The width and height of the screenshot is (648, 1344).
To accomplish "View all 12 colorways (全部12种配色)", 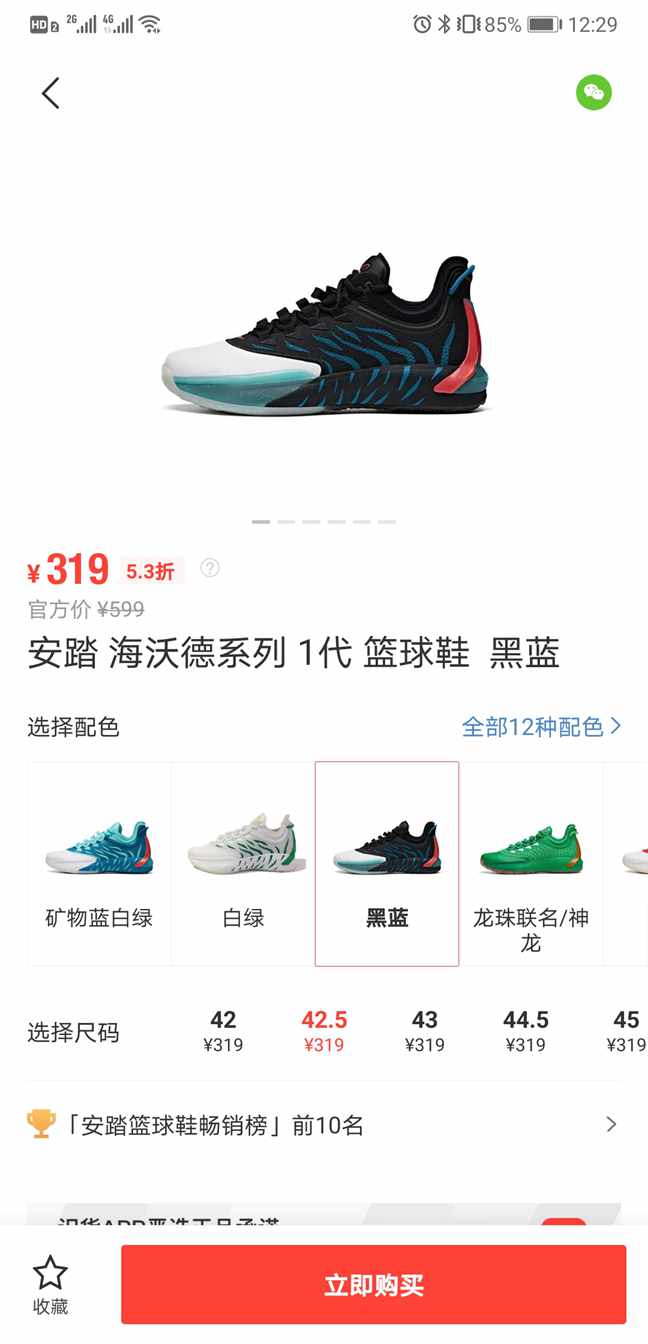I will 541,727.
